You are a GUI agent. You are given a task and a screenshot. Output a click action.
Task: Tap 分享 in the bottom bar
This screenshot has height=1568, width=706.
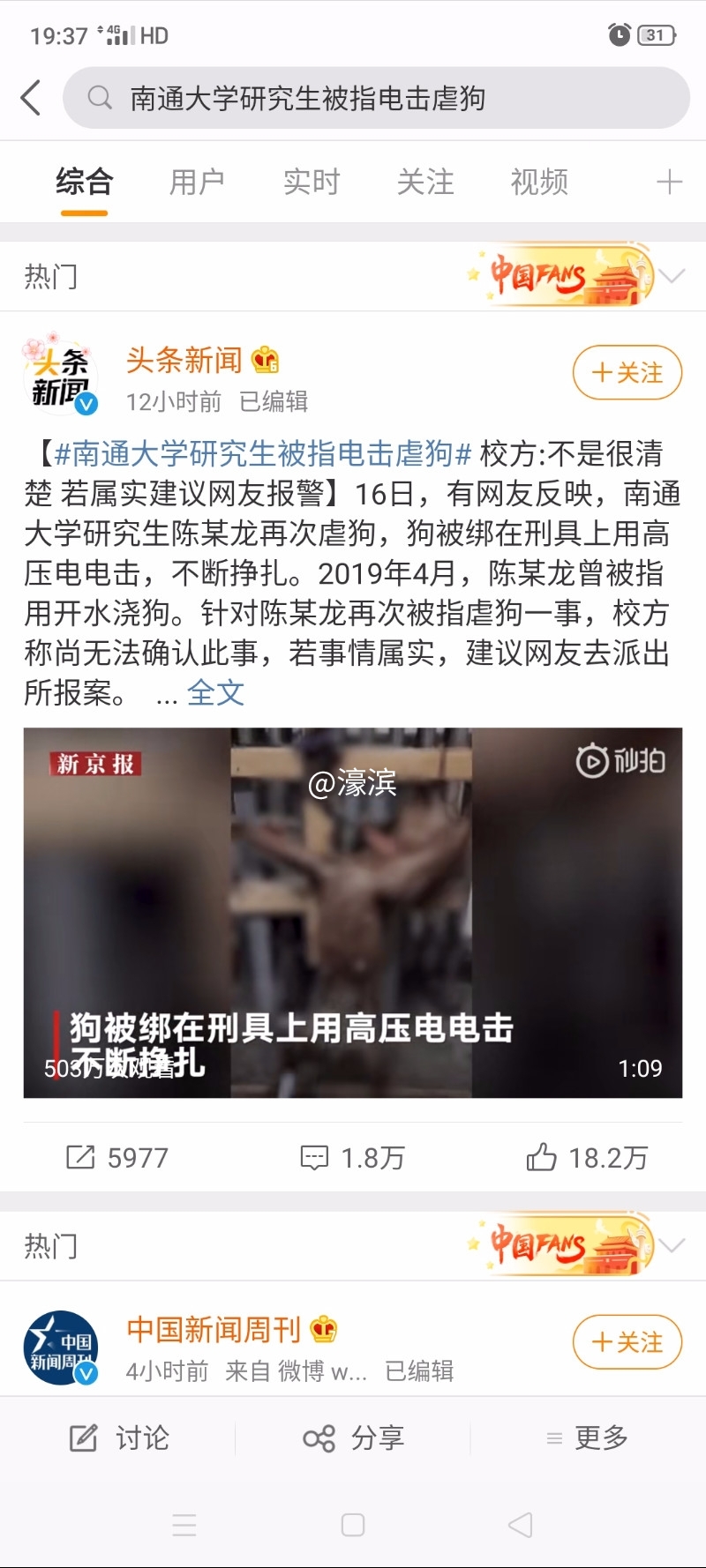(353, 1438)
